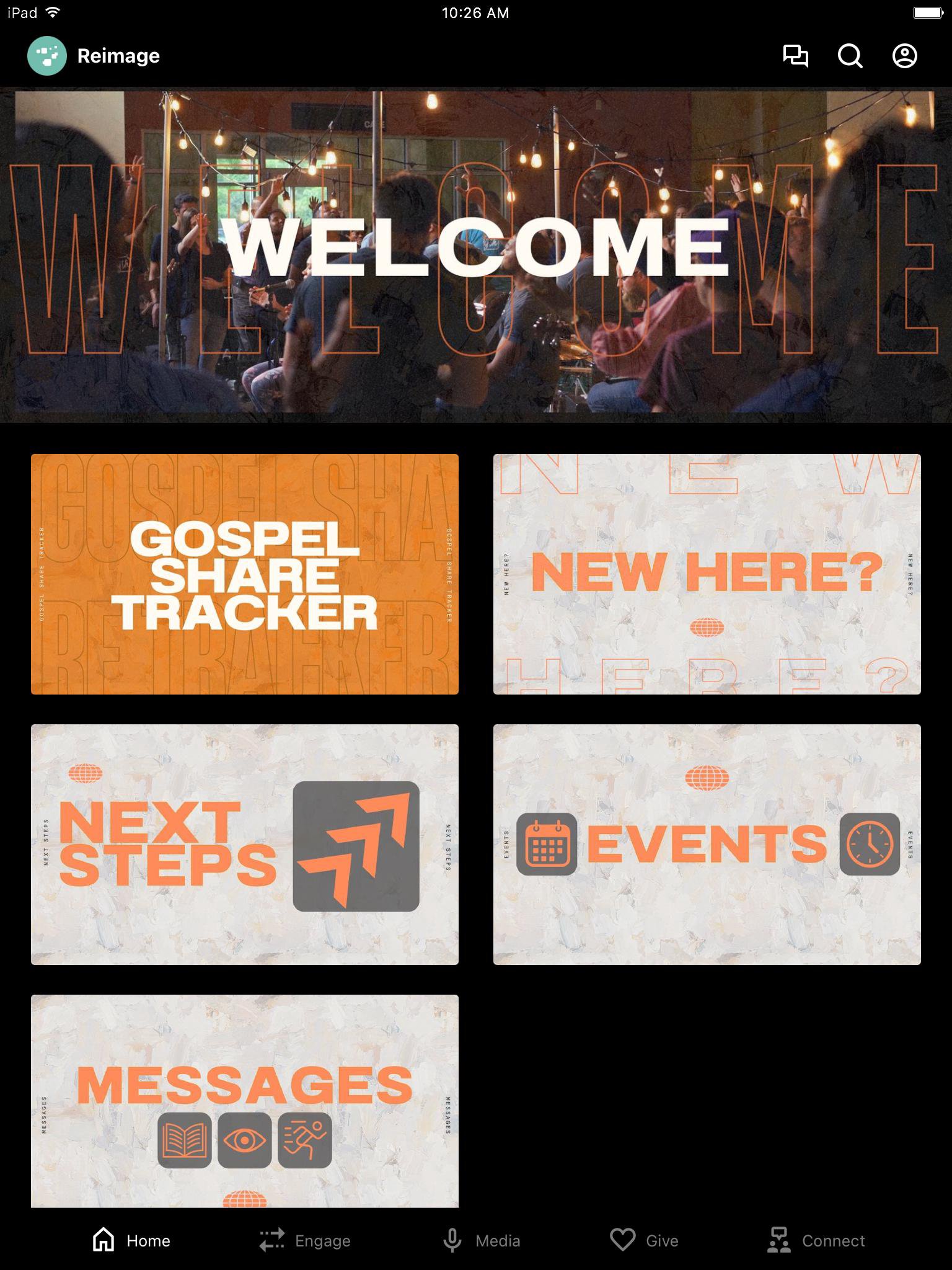The image size is (952, 1270).
Task: Open the chat messages icon
Action: click(796, 56)
